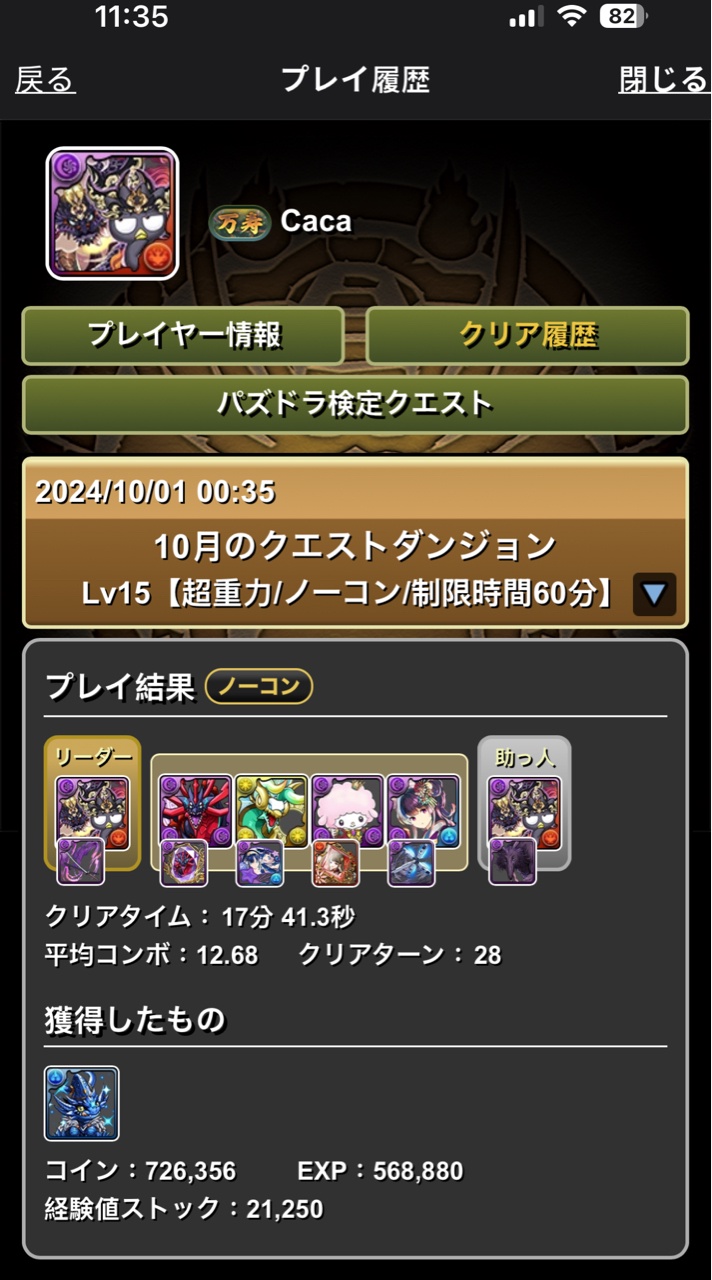Open the プレイヤー情報 tab
712x1280 pixels.
183,336
